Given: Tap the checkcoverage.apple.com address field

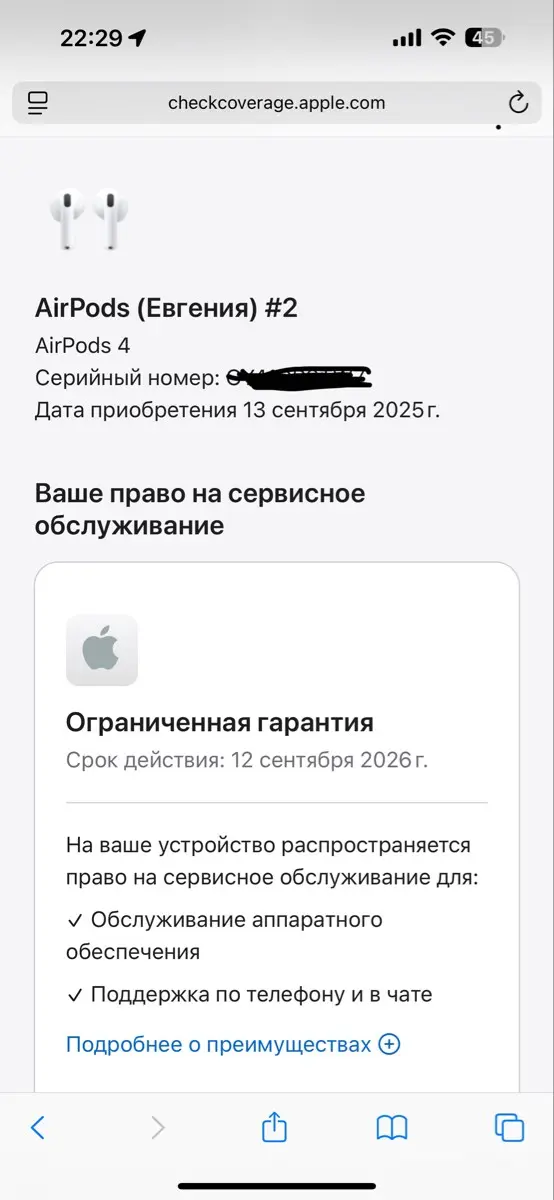Looking at the screenshot, I should coord(276,102).
